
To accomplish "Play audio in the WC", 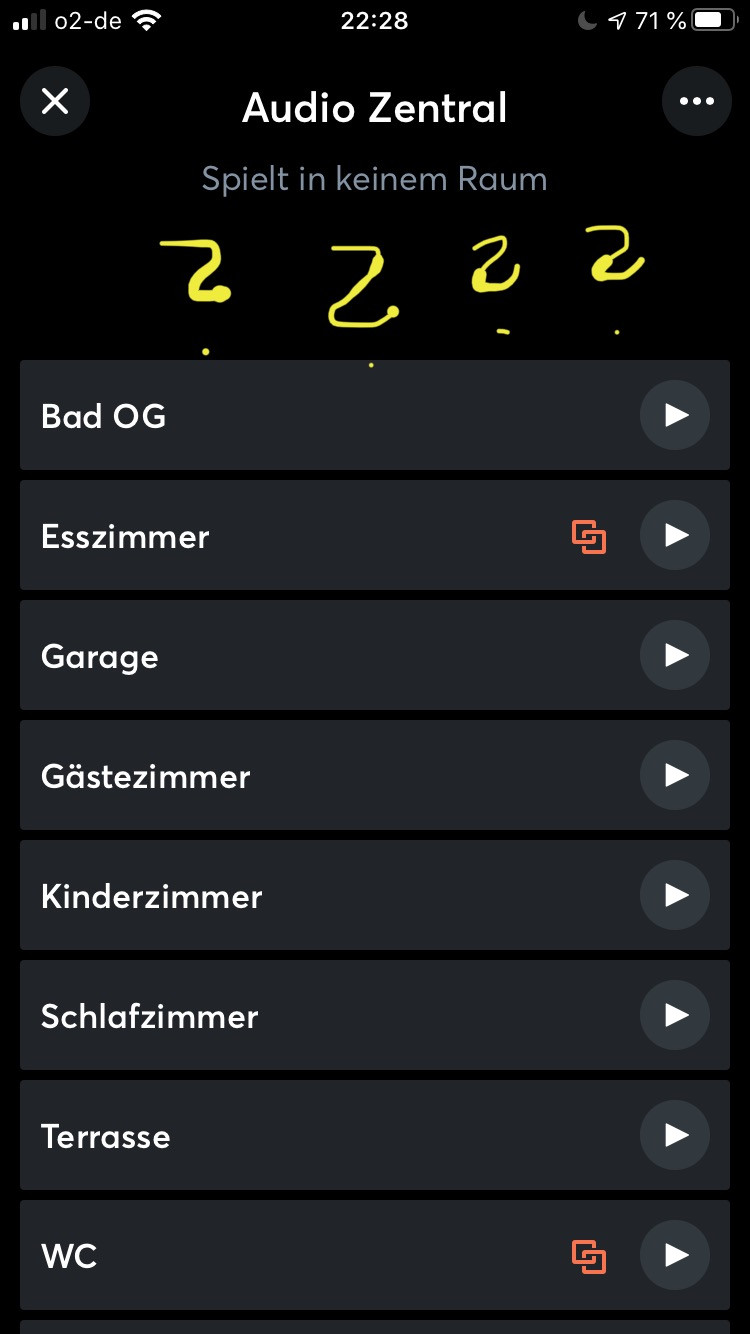I will 675,1255.
